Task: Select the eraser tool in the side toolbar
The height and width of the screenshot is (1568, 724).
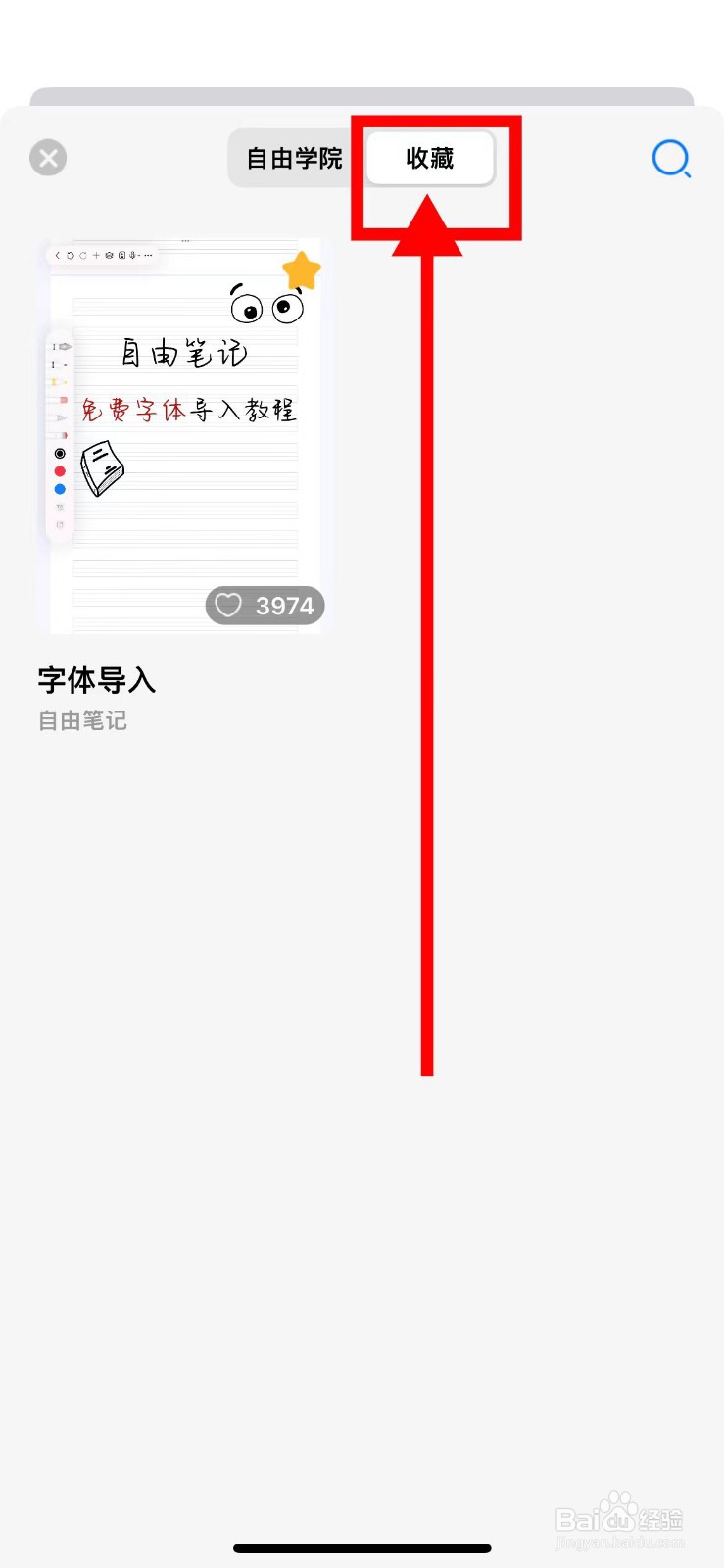Action: pos(59,435)
